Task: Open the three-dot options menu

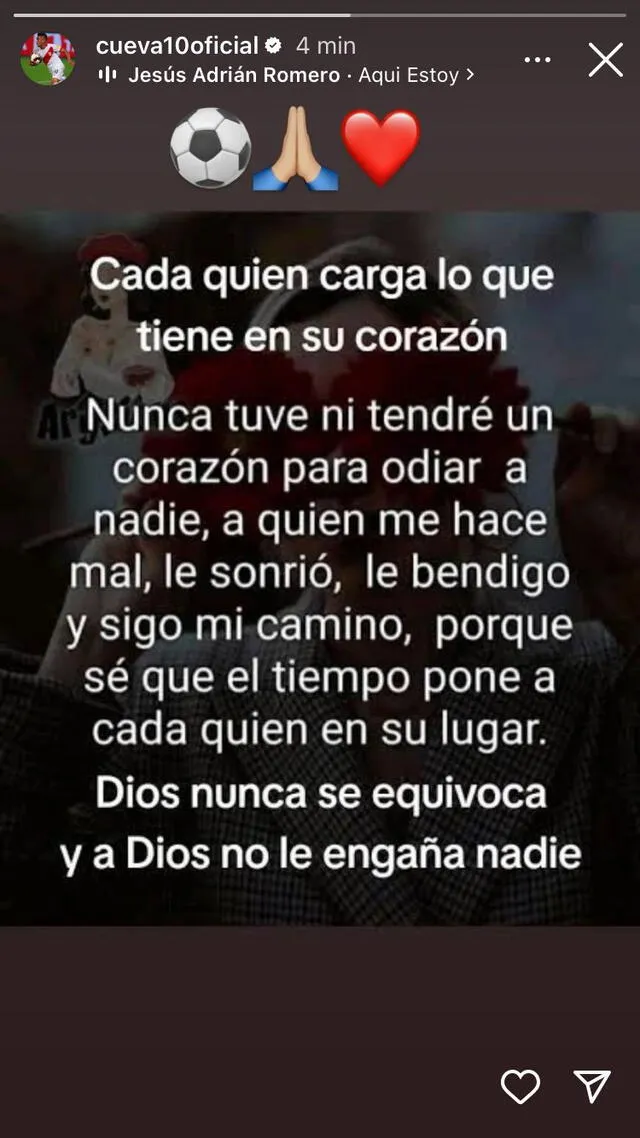Action: (x=537, y=60)
